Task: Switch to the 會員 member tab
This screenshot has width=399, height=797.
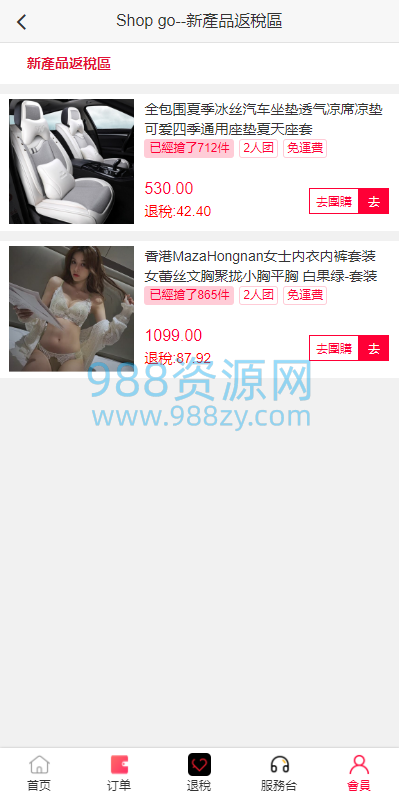Action: point(359,773)
